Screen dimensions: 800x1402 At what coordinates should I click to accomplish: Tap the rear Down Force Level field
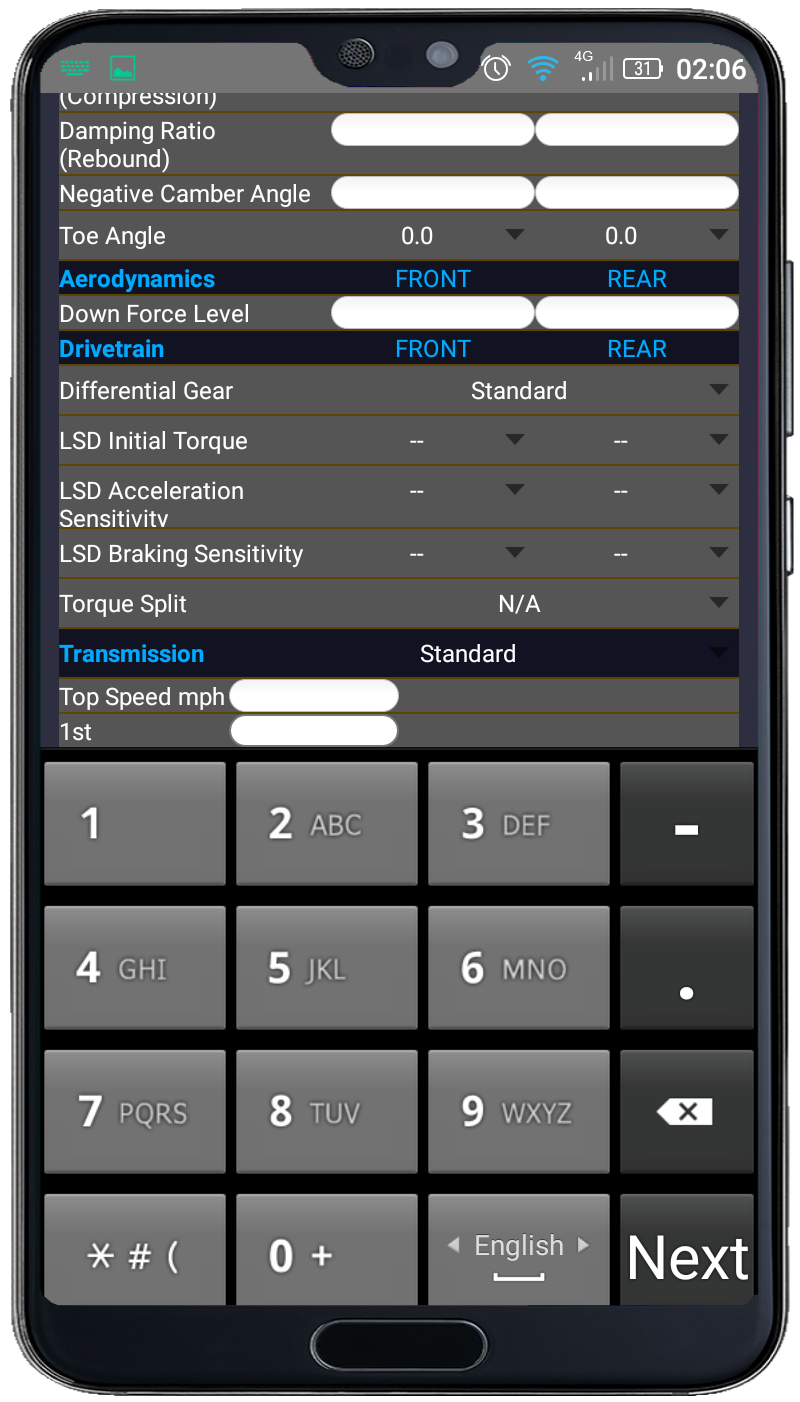tap(637, 313)
